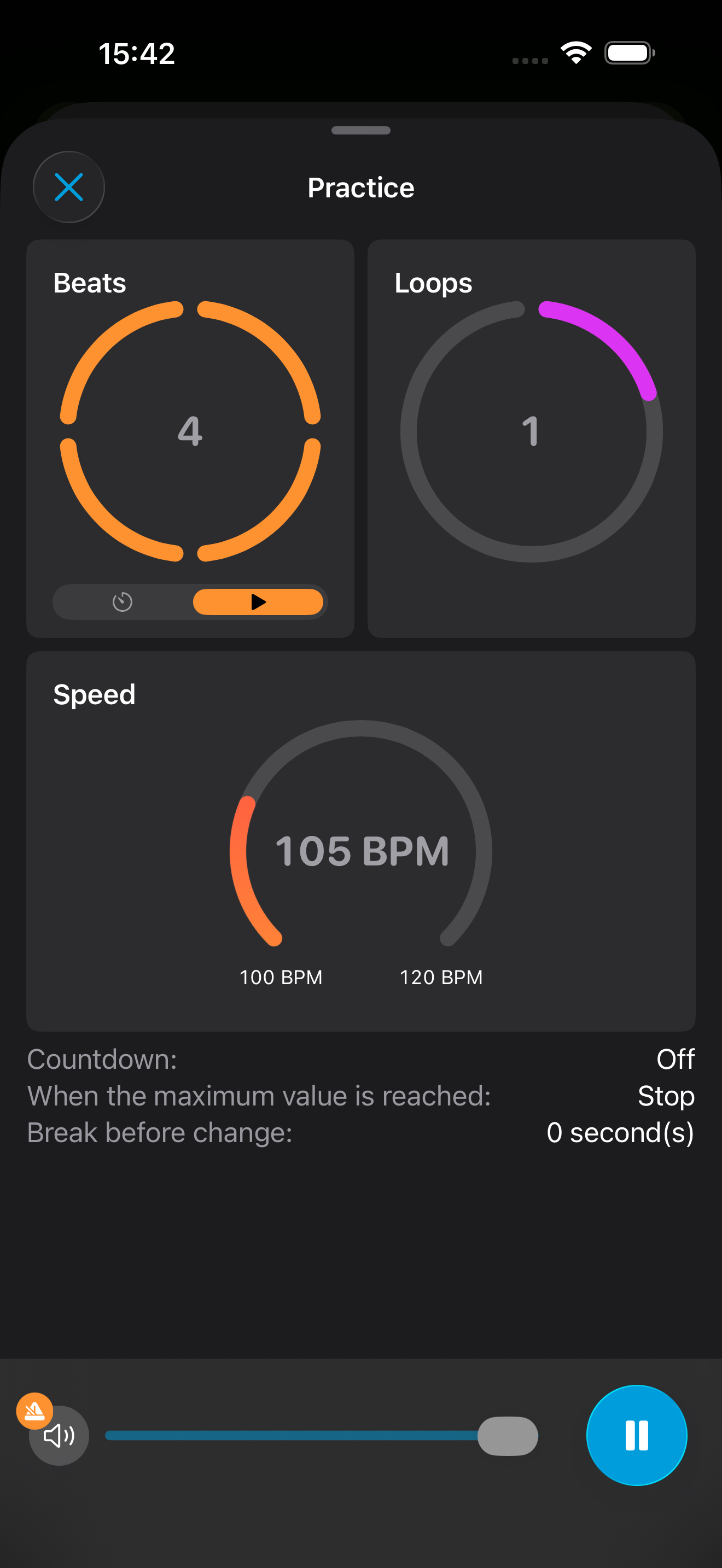Switch Beats mode to the timer segment
This screenshot has height=1568, width=722.
click(123, 602)
